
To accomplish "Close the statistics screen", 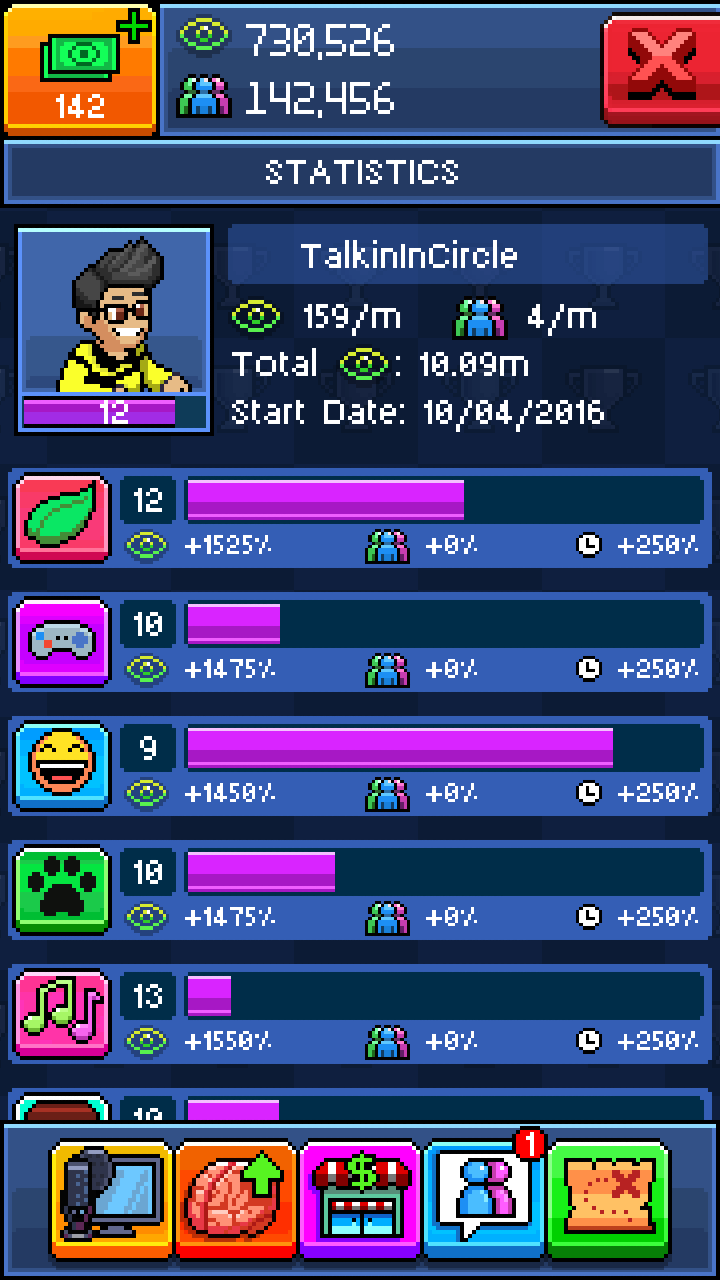I will point(660,68).
